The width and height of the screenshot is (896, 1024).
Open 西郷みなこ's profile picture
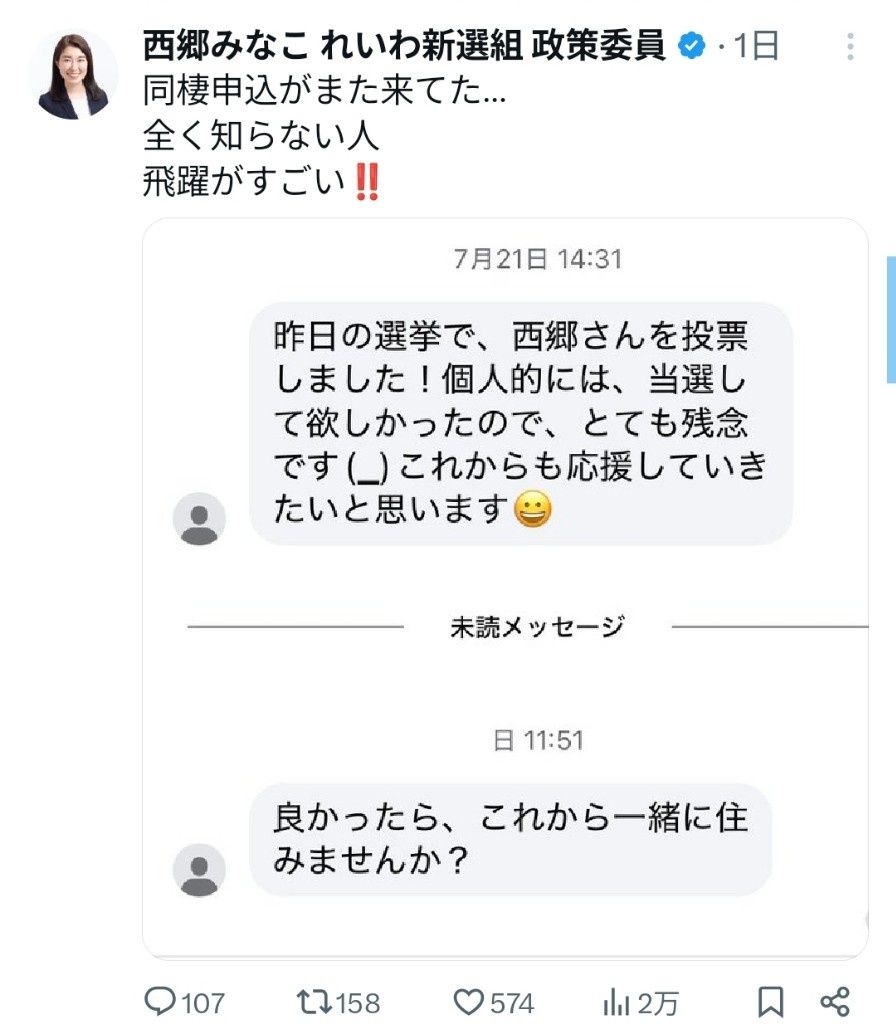pos(72,75)
